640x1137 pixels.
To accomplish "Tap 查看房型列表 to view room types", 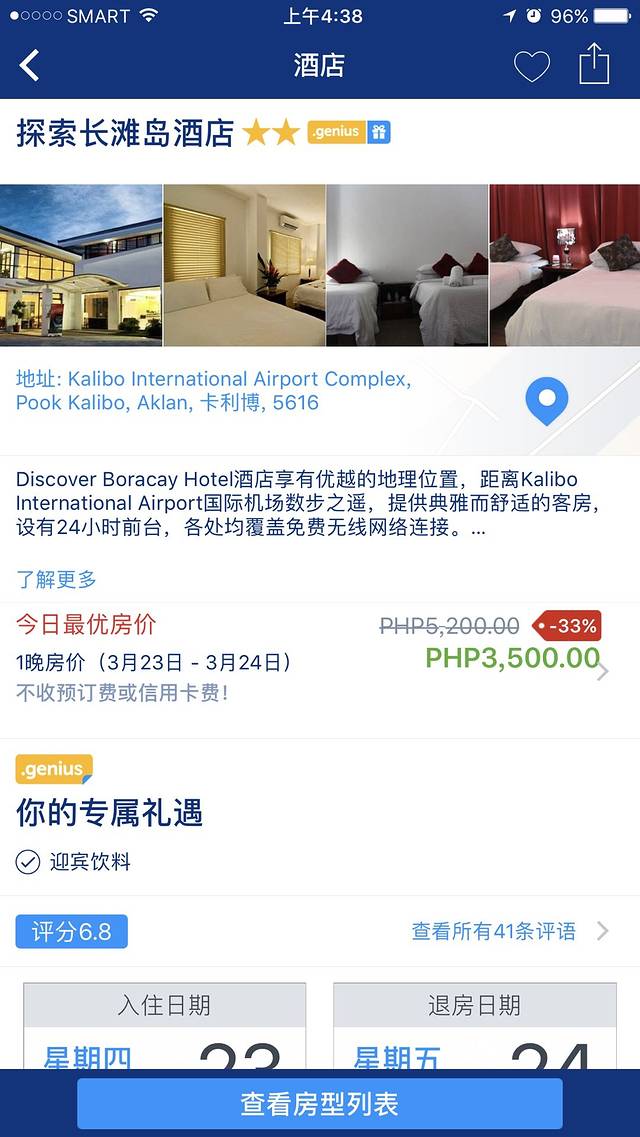I will click(x=320, y=1104).
